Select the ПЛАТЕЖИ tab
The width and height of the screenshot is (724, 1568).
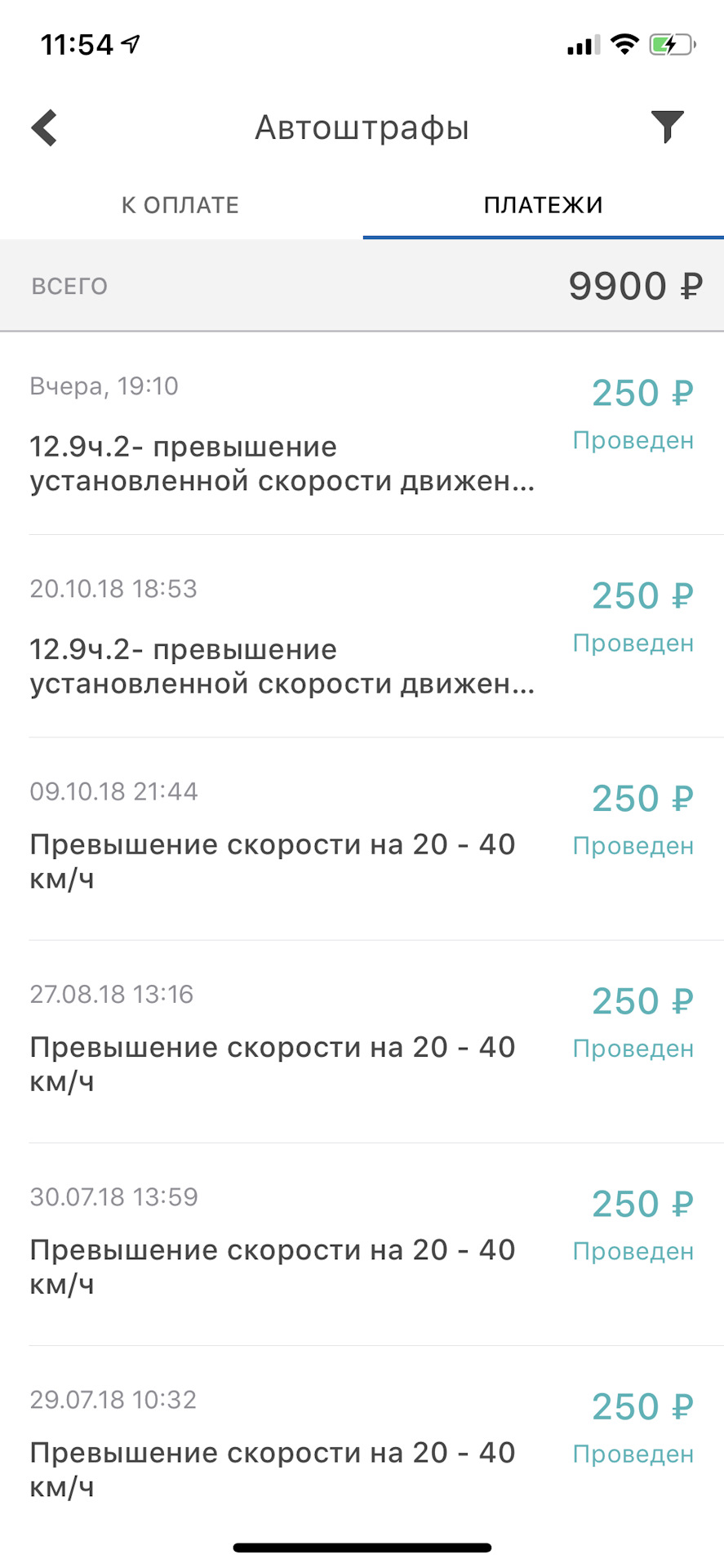[543, 205]
